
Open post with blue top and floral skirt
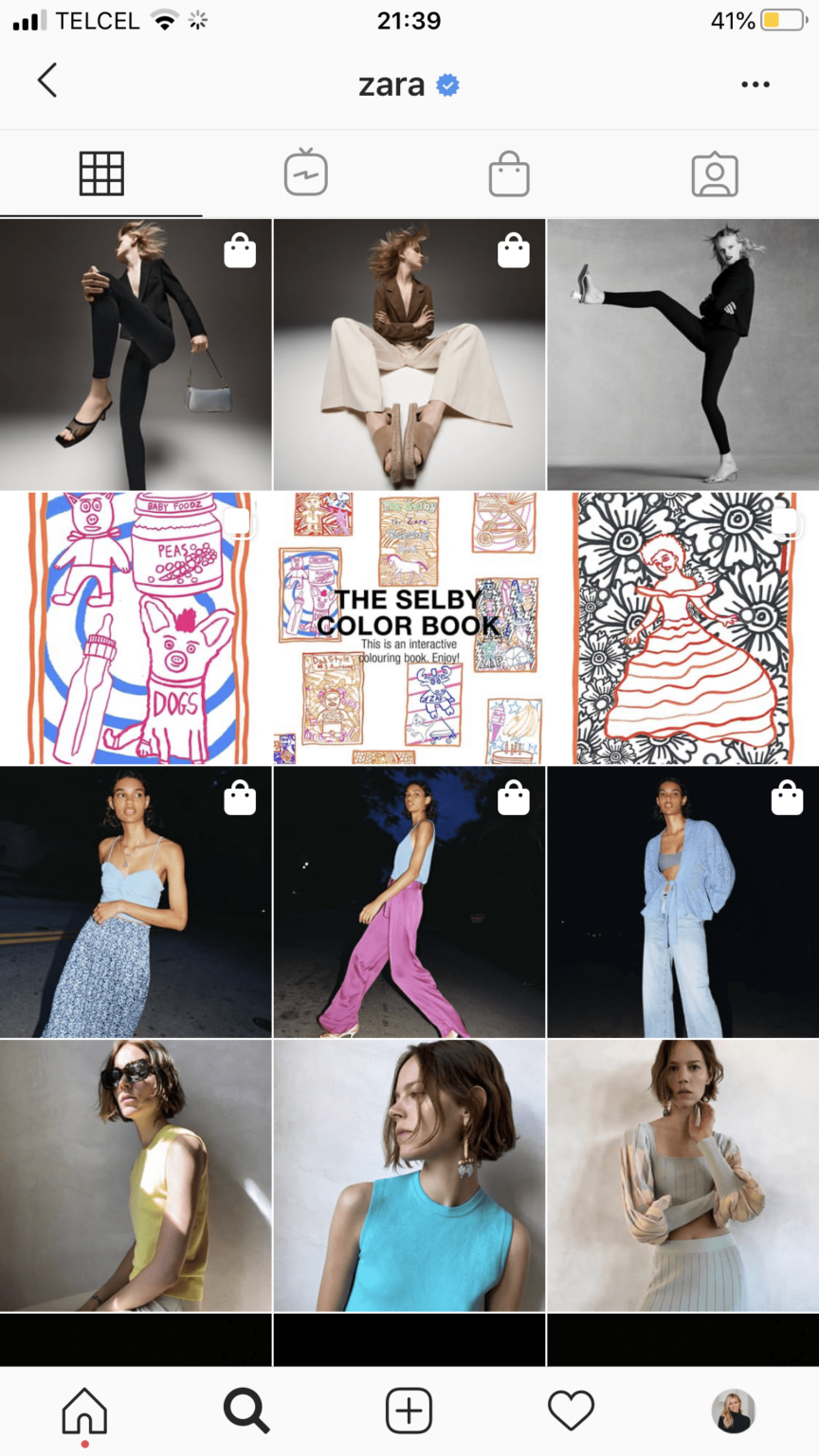tap(136, 901)
